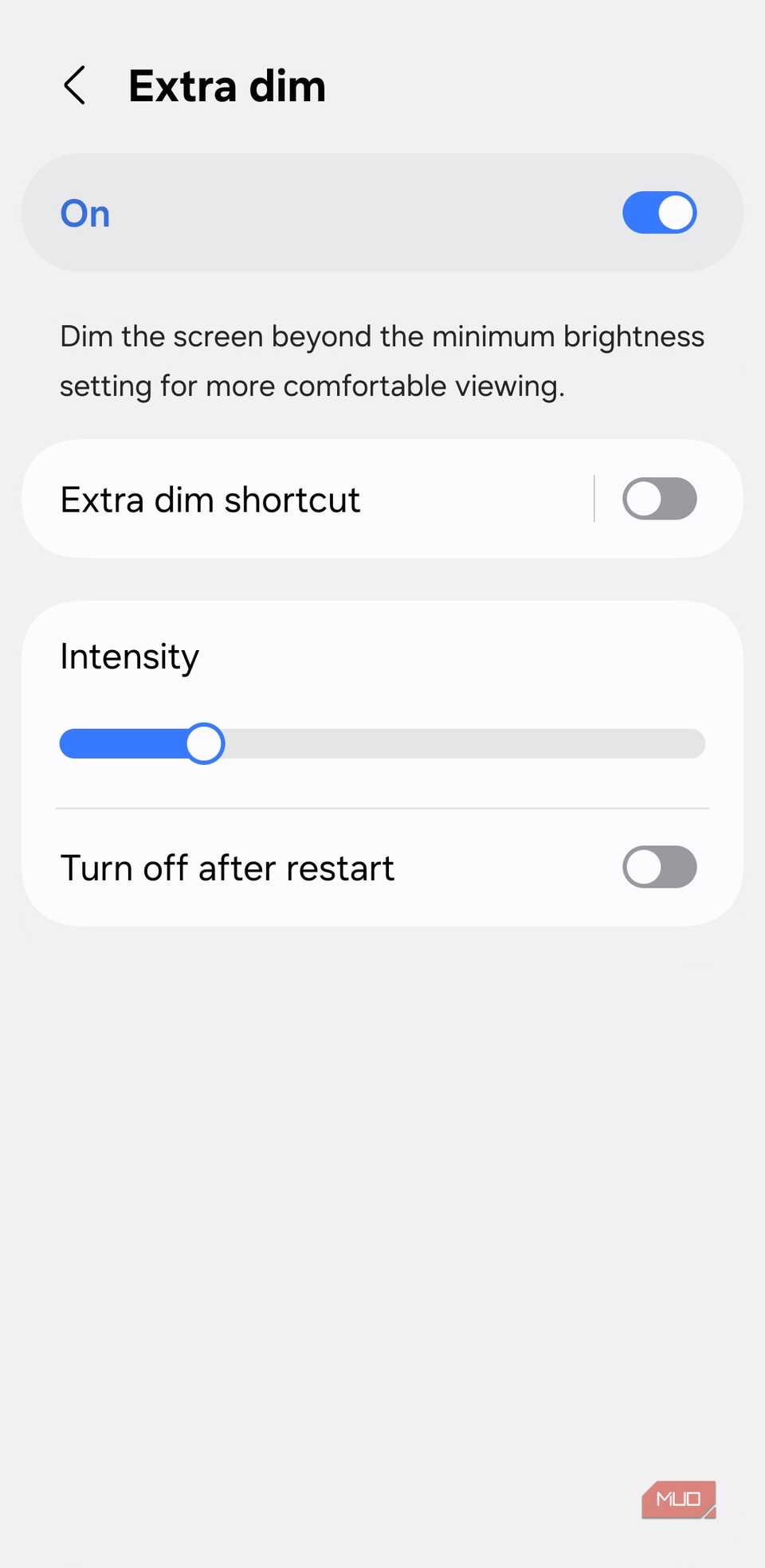The height and width of the screenshot is (1568, 765).
Task: Click the On row label
Action: pyautogui.click(x=84, y=213)
